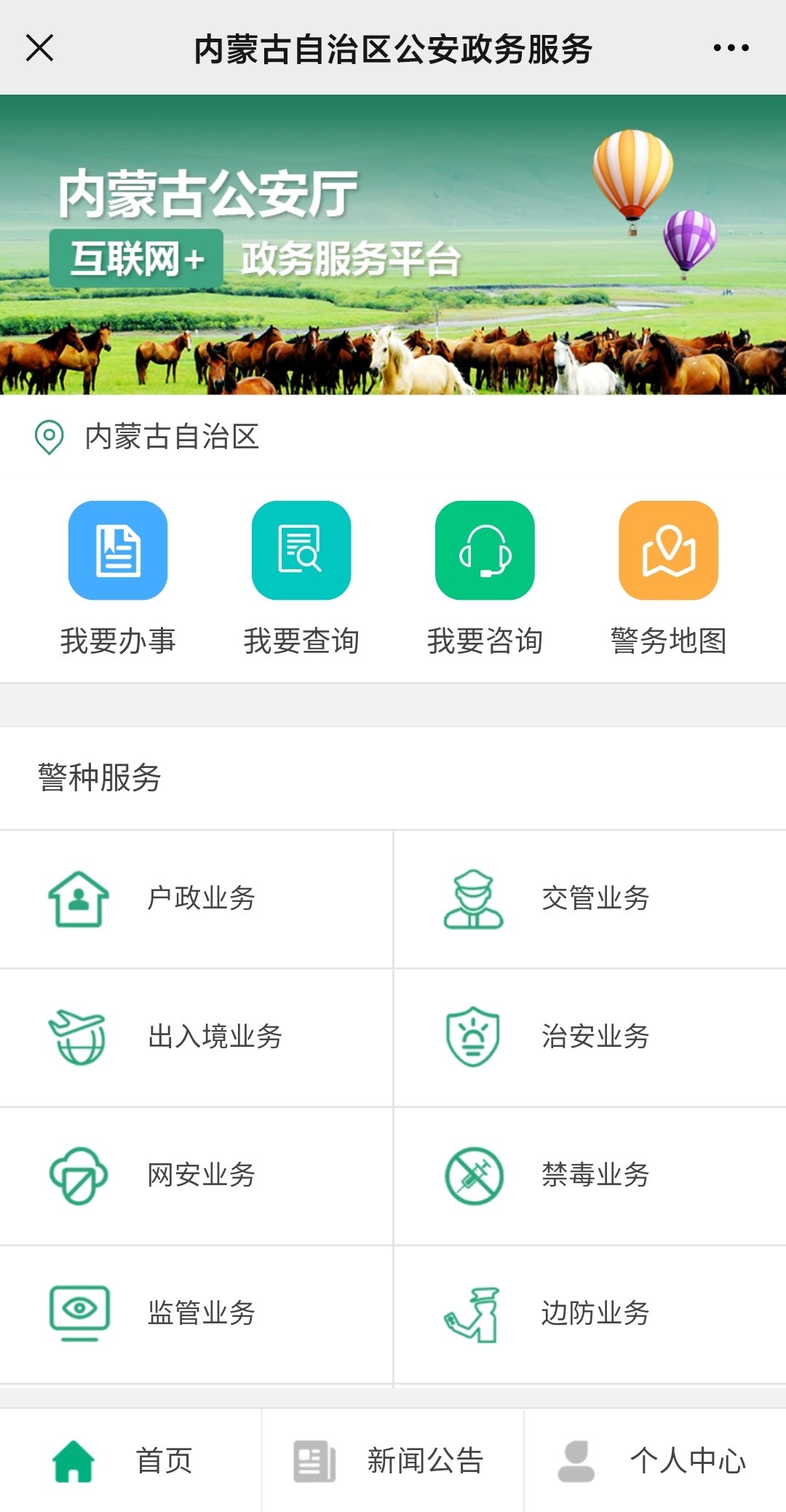Open 出入境业务 service

click(x=196, y=1037)
